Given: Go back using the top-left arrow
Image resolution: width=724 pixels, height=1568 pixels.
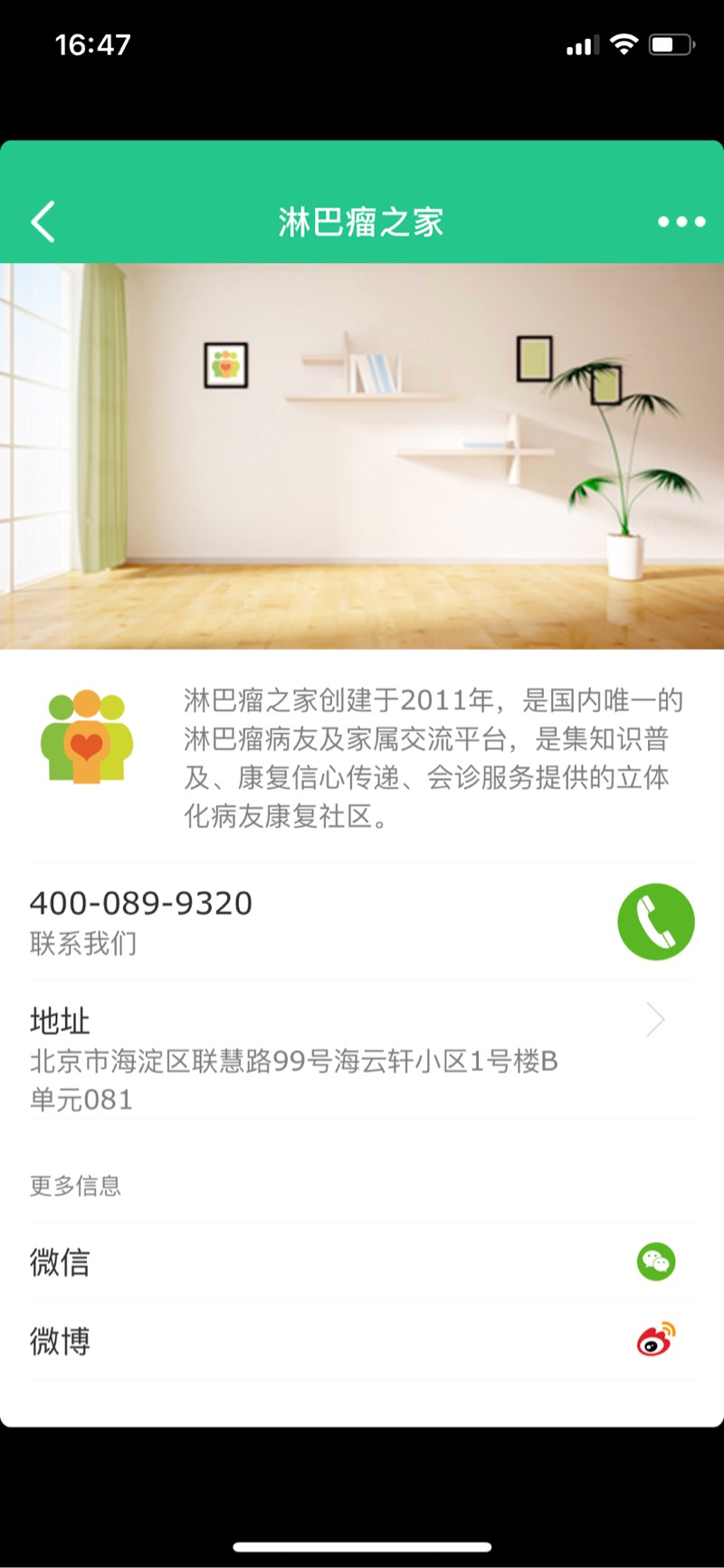Looking at the screenshot, I should [x=43, y=222].
